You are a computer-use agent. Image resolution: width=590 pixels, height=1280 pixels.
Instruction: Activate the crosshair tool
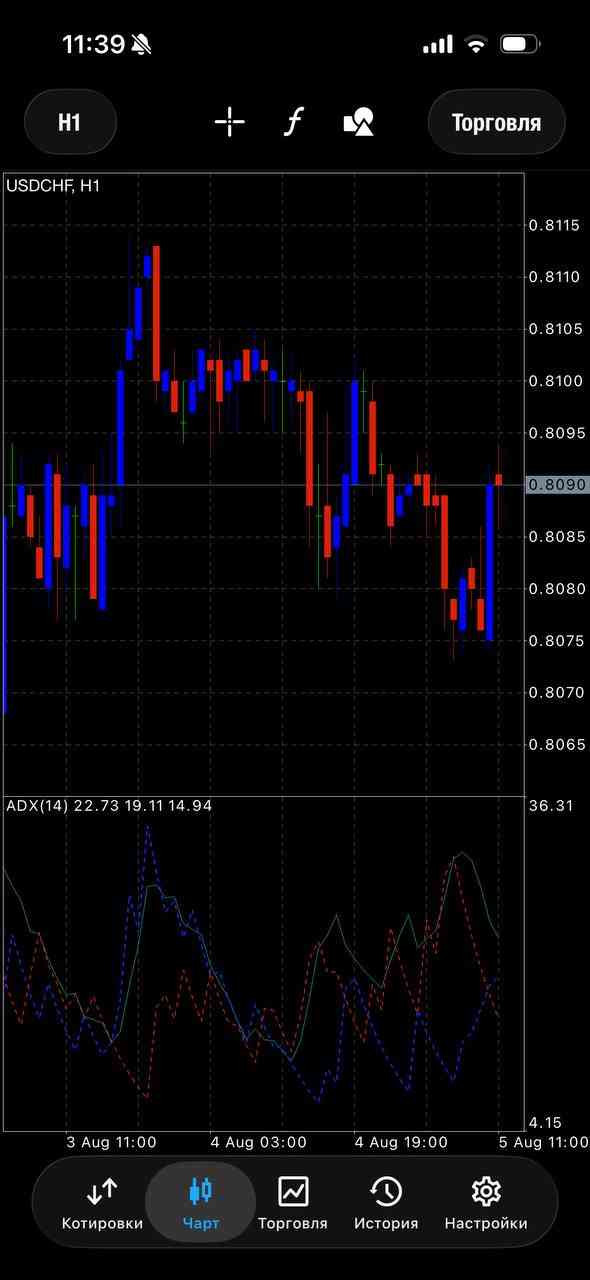pyautogui.click(x=229, y=123)
